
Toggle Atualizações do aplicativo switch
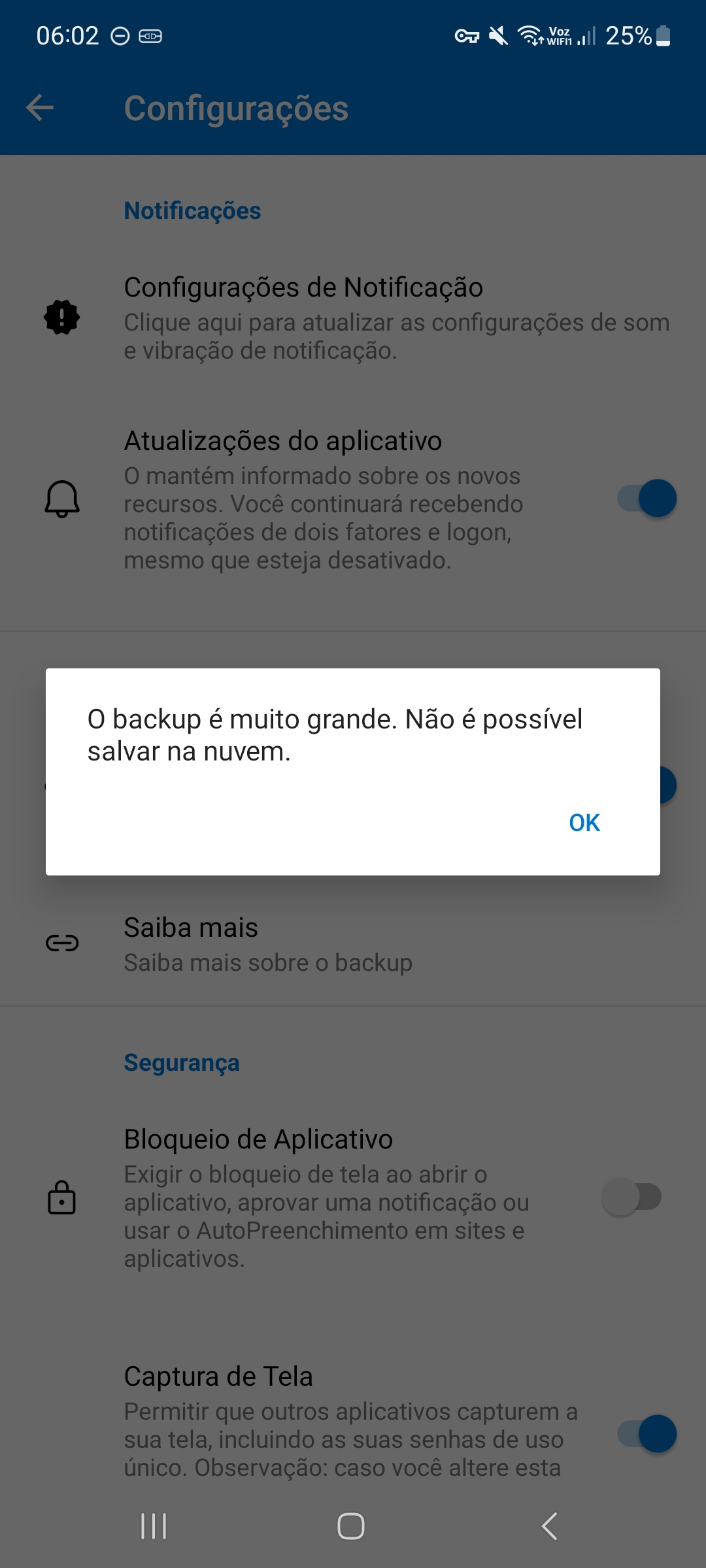point(646,499)
